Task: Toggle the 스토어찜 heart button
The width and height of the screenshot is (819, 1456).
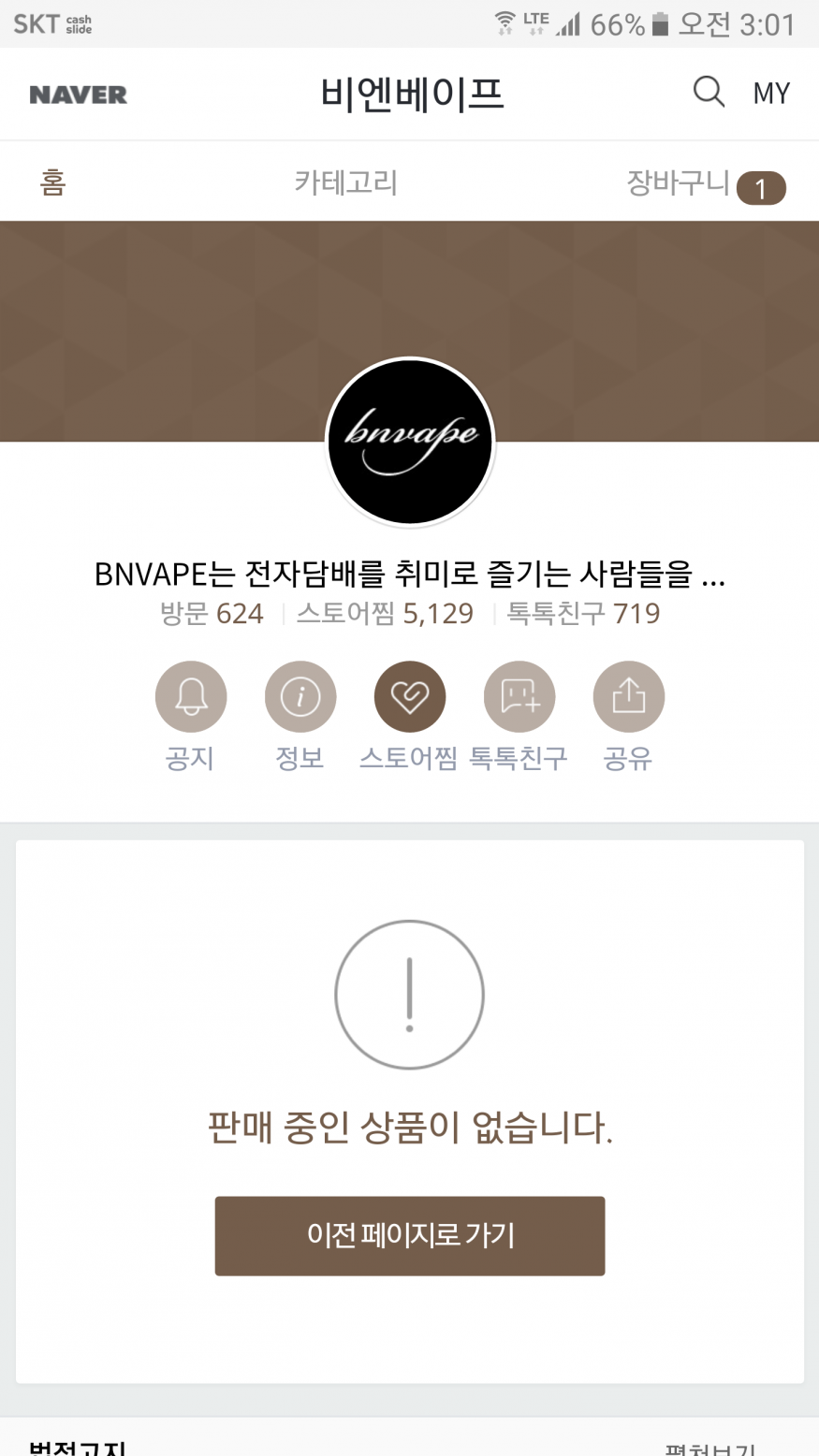Action: pyautogui.click(x=410, y=697)
